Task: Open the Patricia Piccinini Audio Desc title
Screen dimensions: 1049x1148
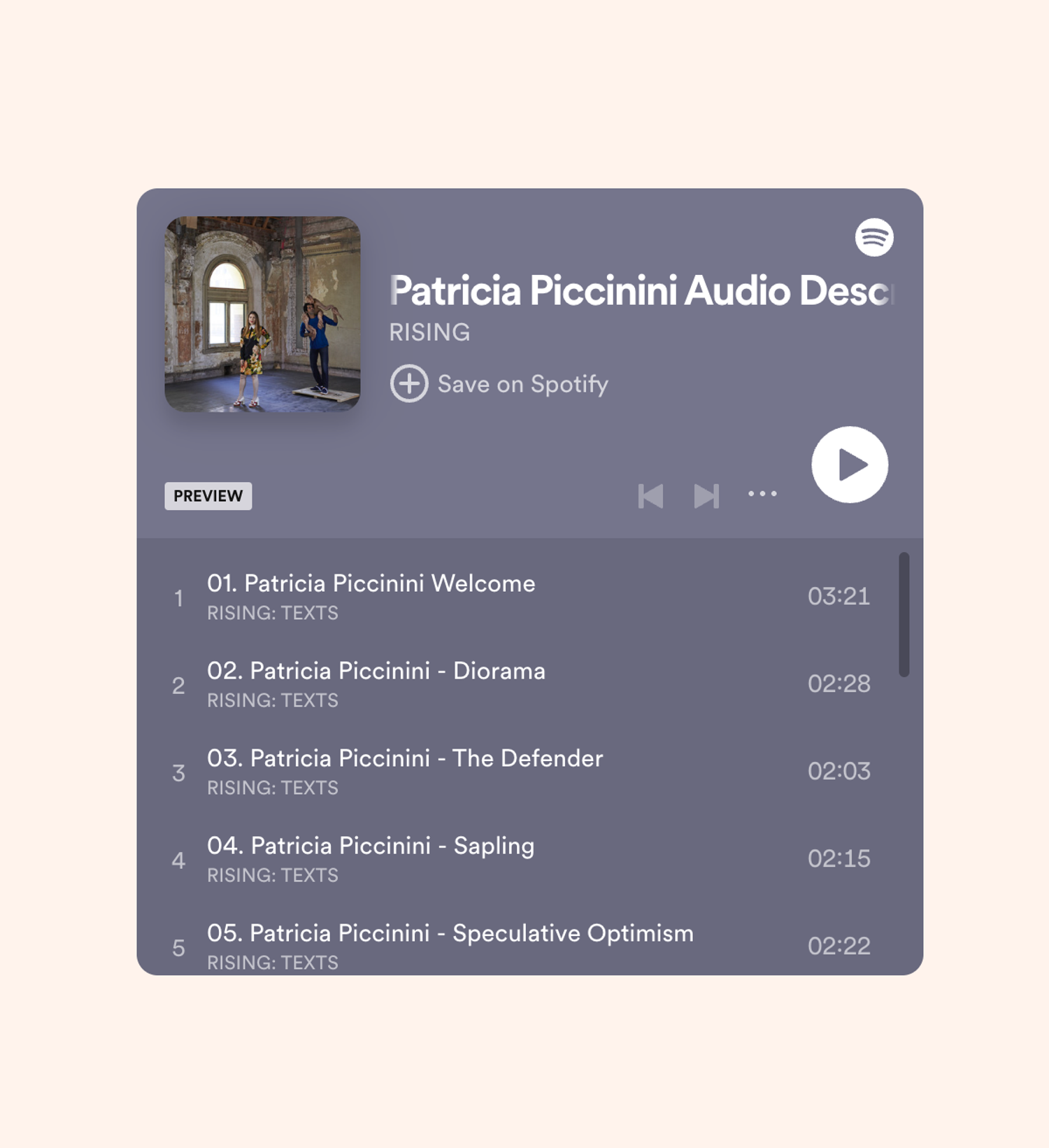Action: [x=640, y=291]
